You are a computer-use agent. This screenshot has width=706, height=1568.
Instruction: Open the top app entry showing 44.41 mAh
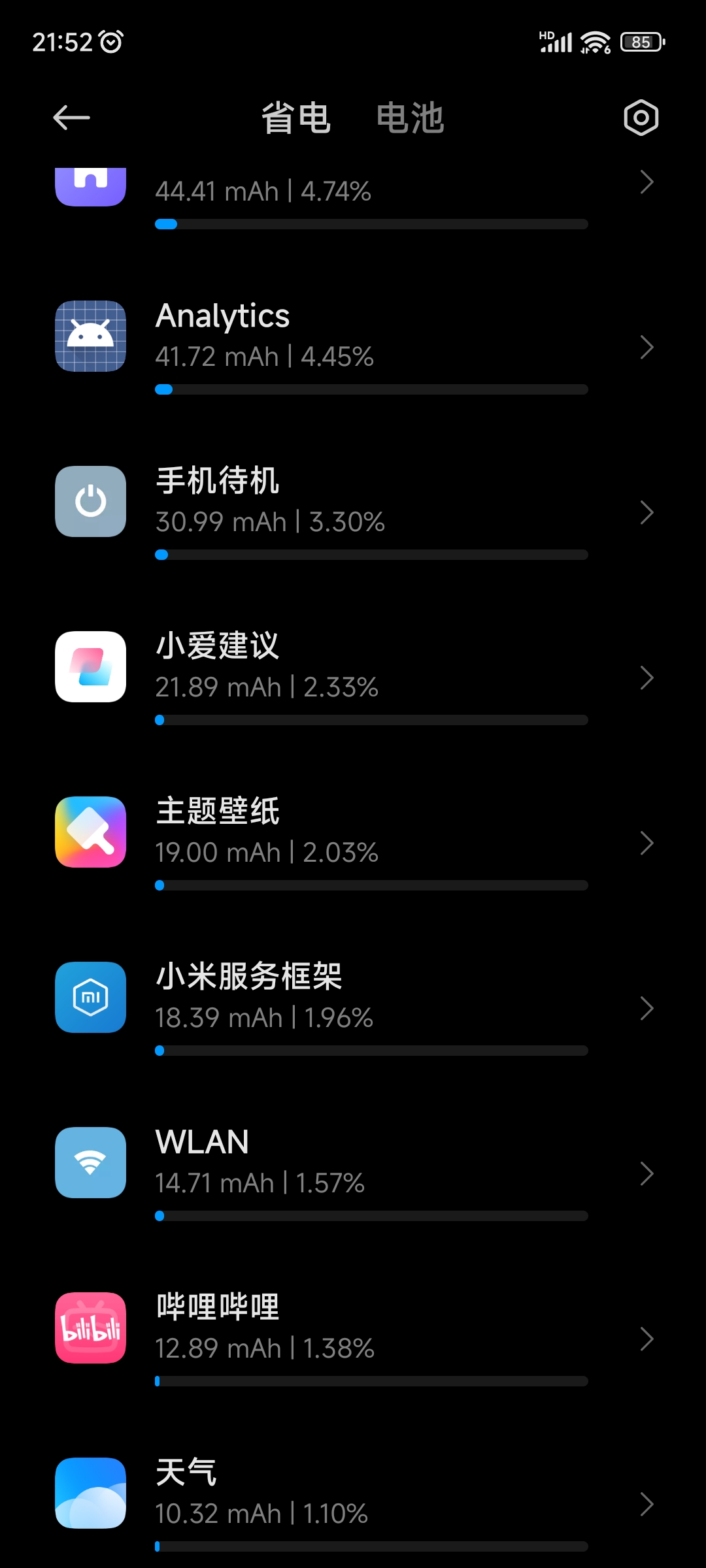353,189
